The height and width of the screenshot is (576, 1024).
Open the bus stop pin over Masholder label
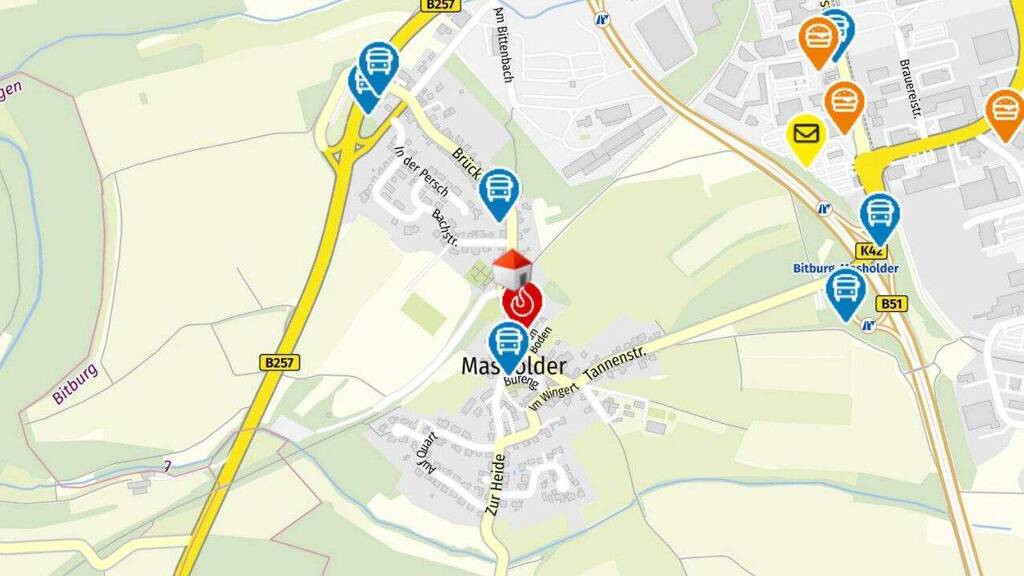click(x=509, y=347)
